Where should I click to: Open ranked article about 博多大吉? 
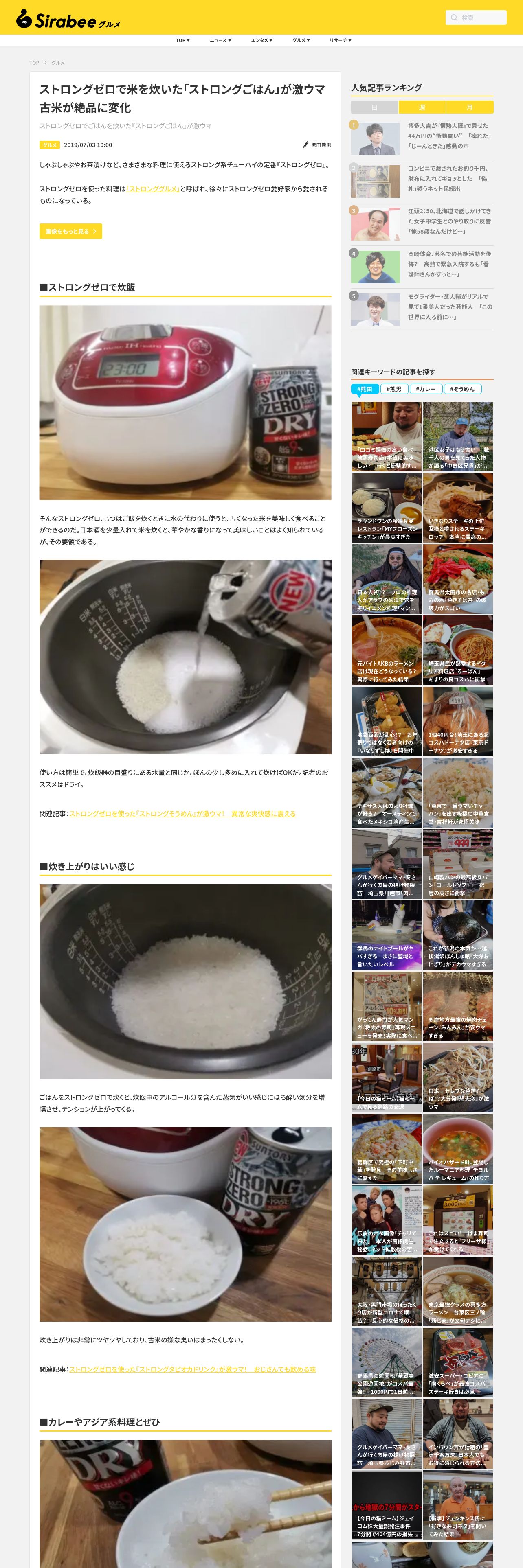[449, 136]
